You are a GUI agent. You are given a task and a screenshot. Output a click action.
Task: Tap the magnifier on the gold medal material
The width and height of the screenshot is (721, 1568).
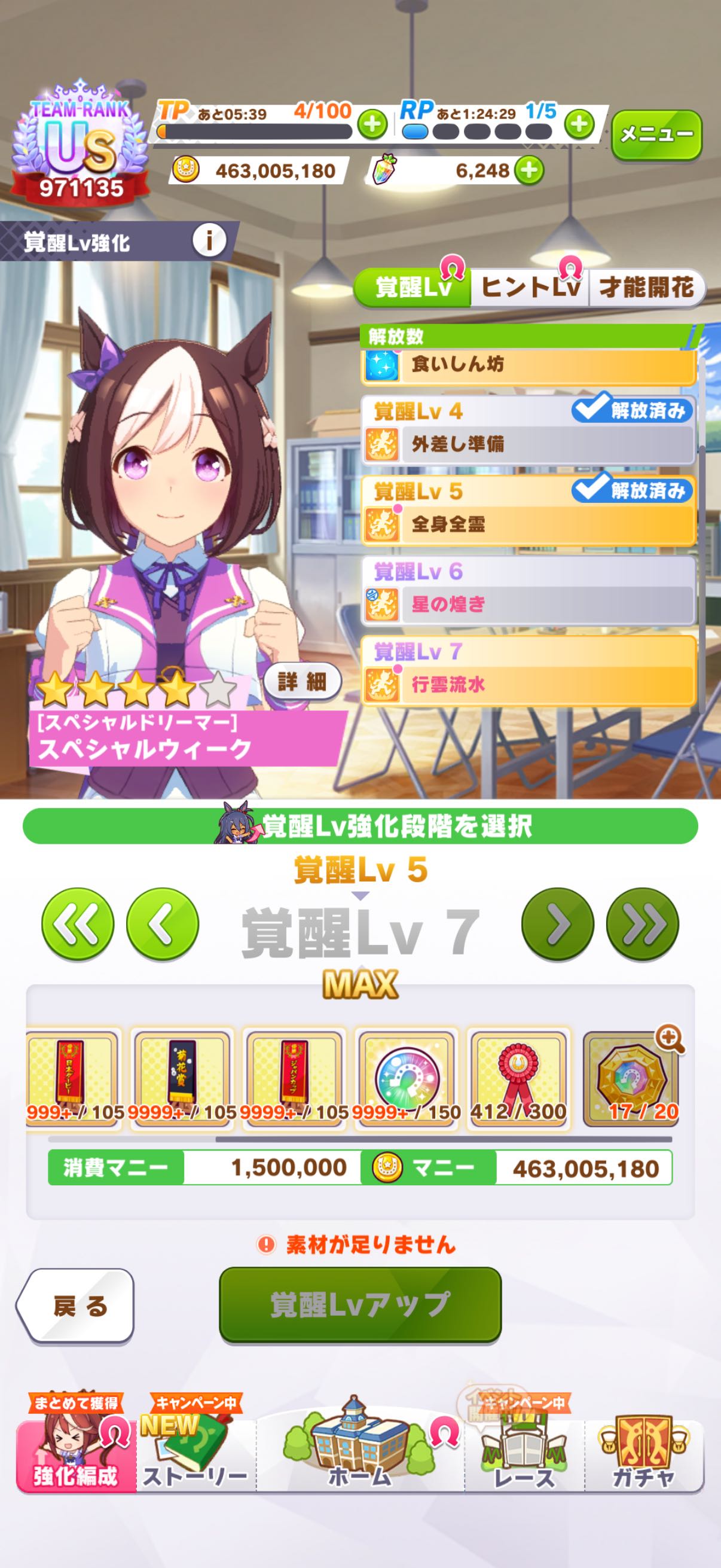pyautogui.click(x=671, y=1039)
